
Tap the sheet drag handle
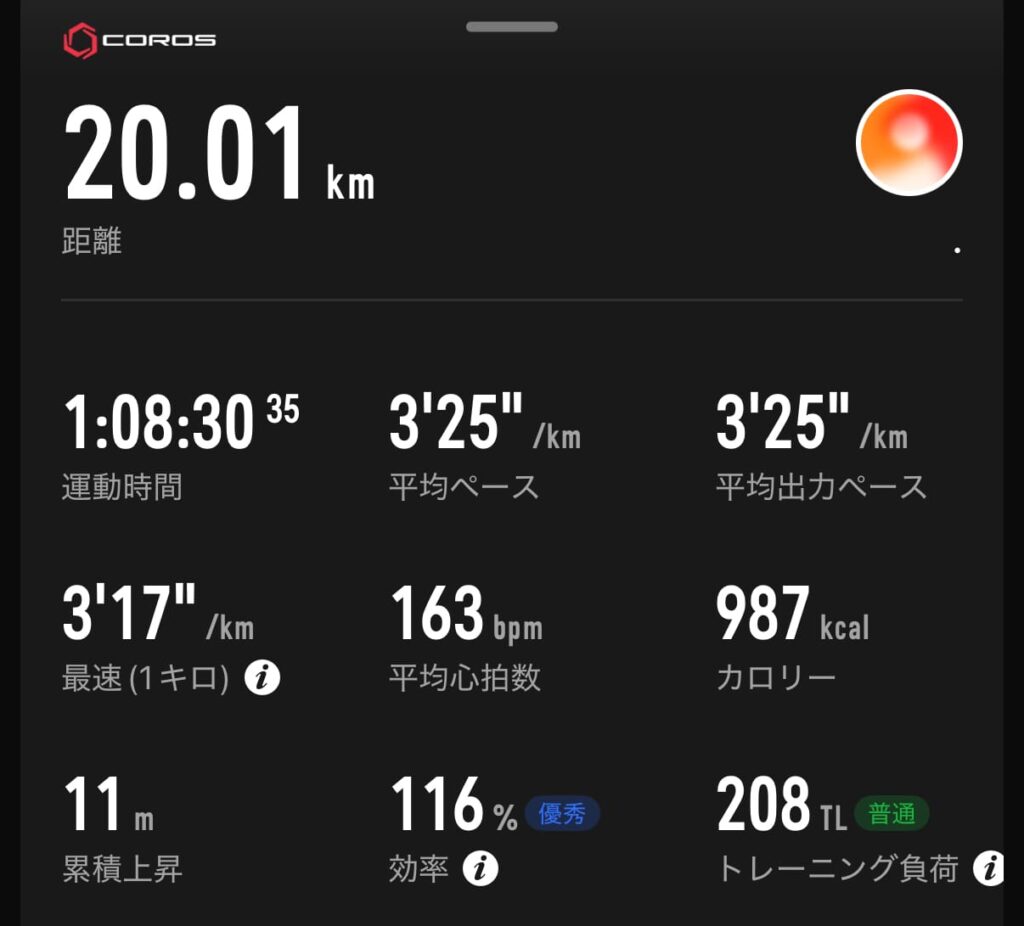pyautogui.click(x=511, y=26)
